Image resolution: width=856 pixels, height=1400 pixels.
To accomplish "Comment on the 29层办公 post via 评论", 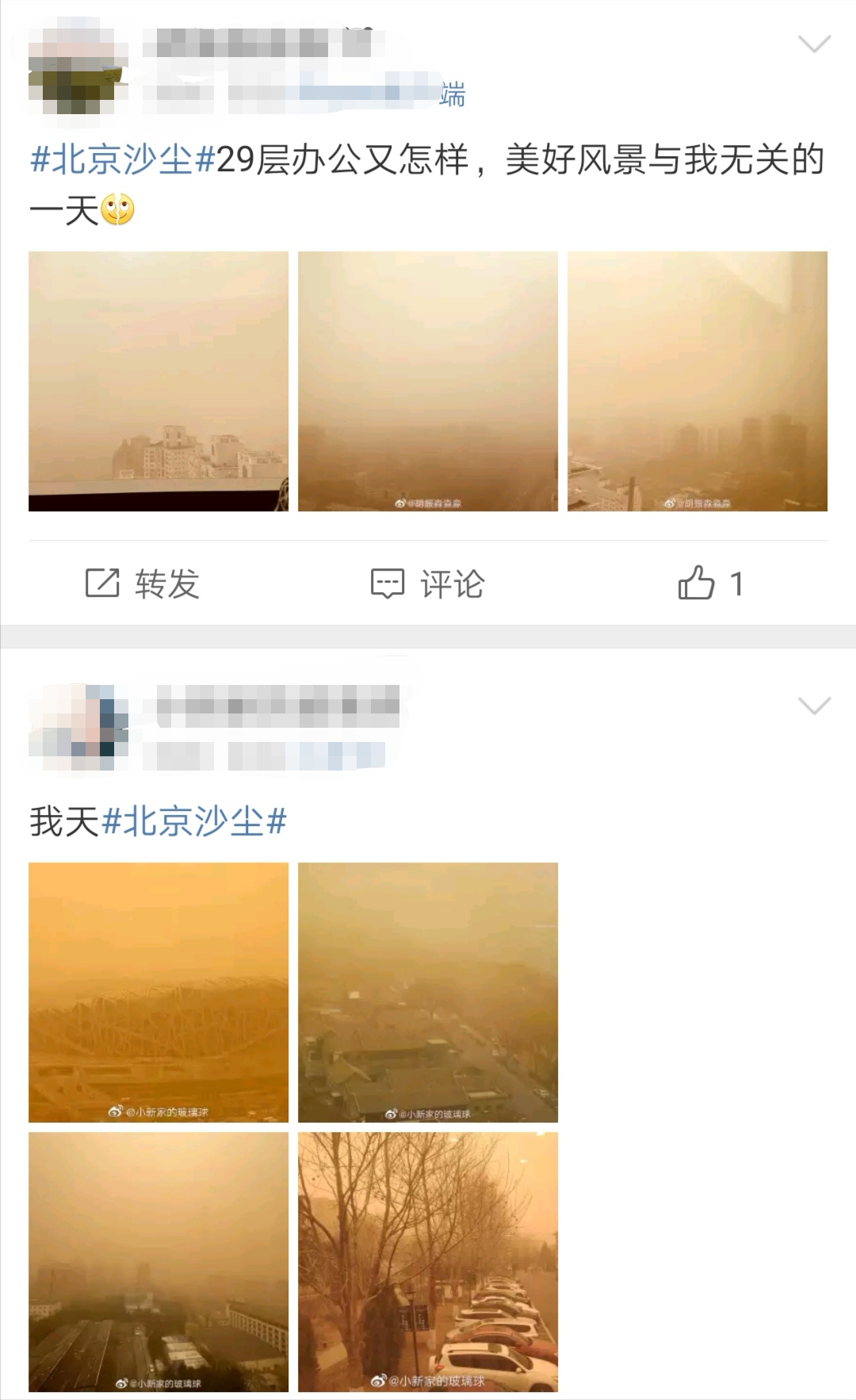I will coord(428,584).
